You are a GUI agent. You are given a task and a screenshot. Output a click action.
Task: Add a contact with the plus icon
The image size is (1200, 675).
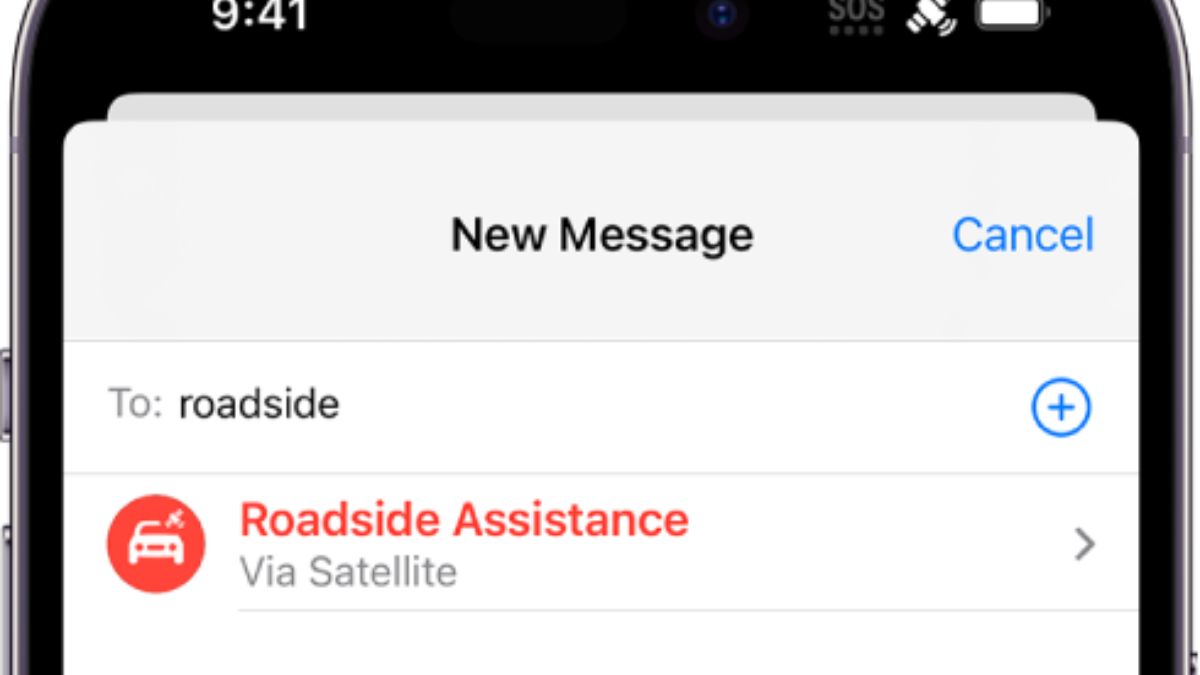coord(1060,408)
